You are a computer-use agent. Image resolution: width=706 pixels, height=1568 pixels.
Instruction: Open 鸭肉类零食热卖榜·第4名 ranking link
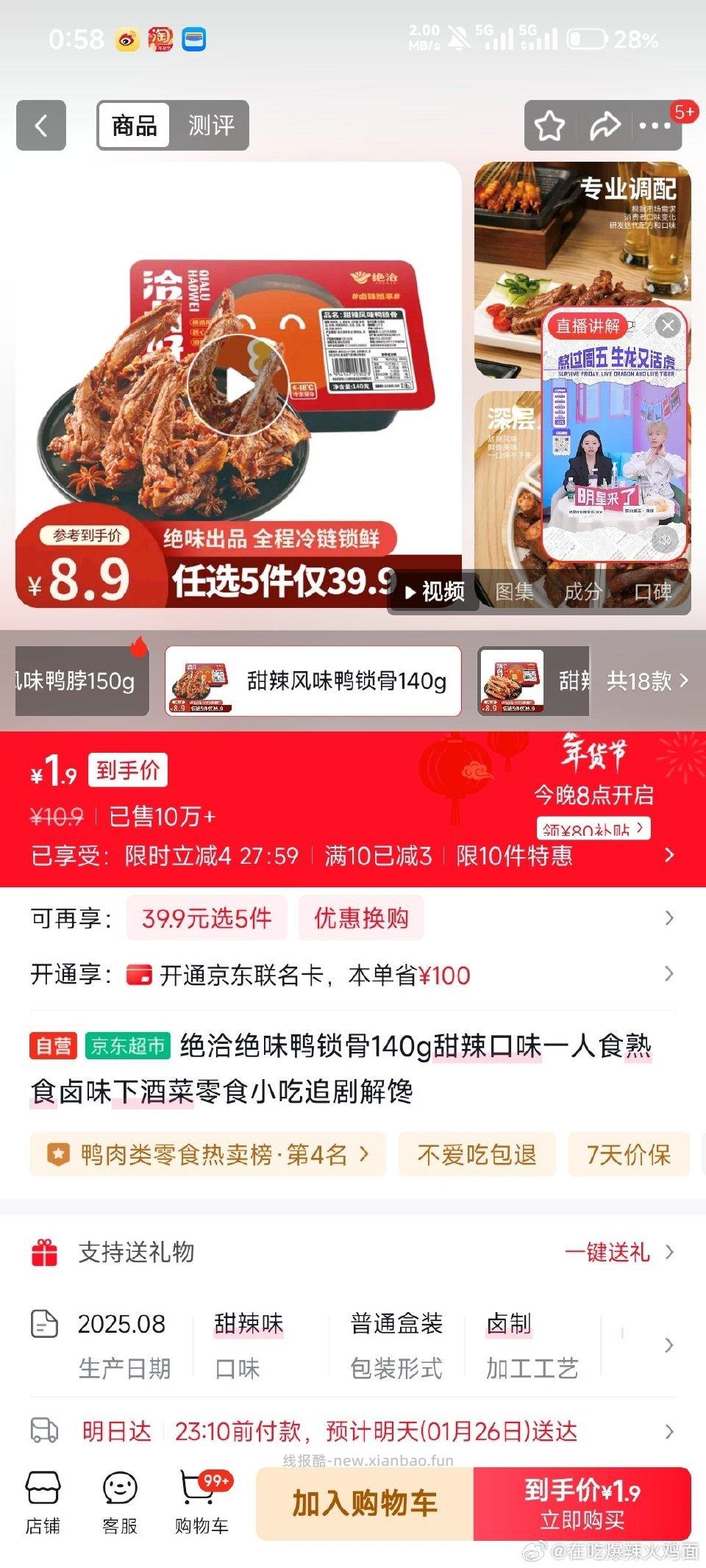click(206, 1154)
